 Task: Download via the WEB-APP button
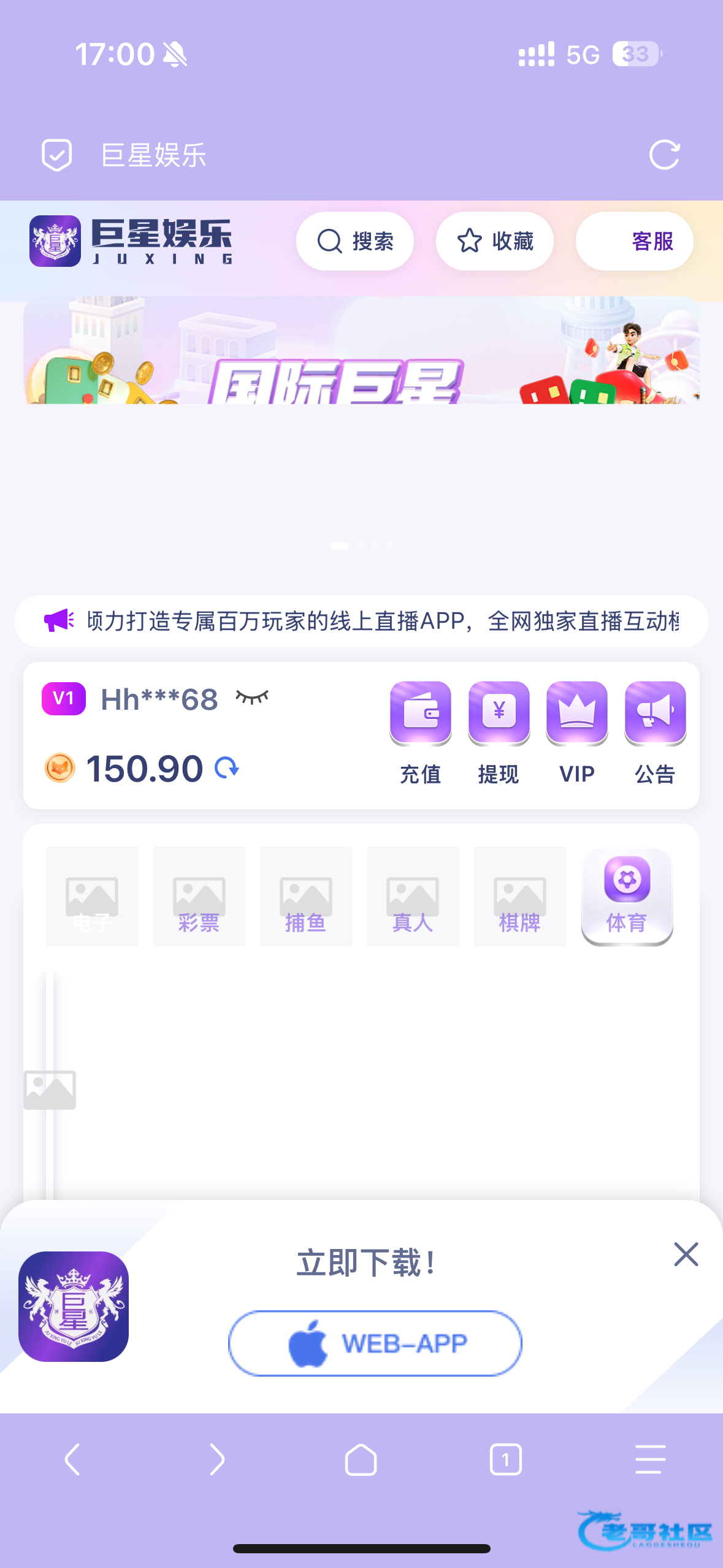375,1343
